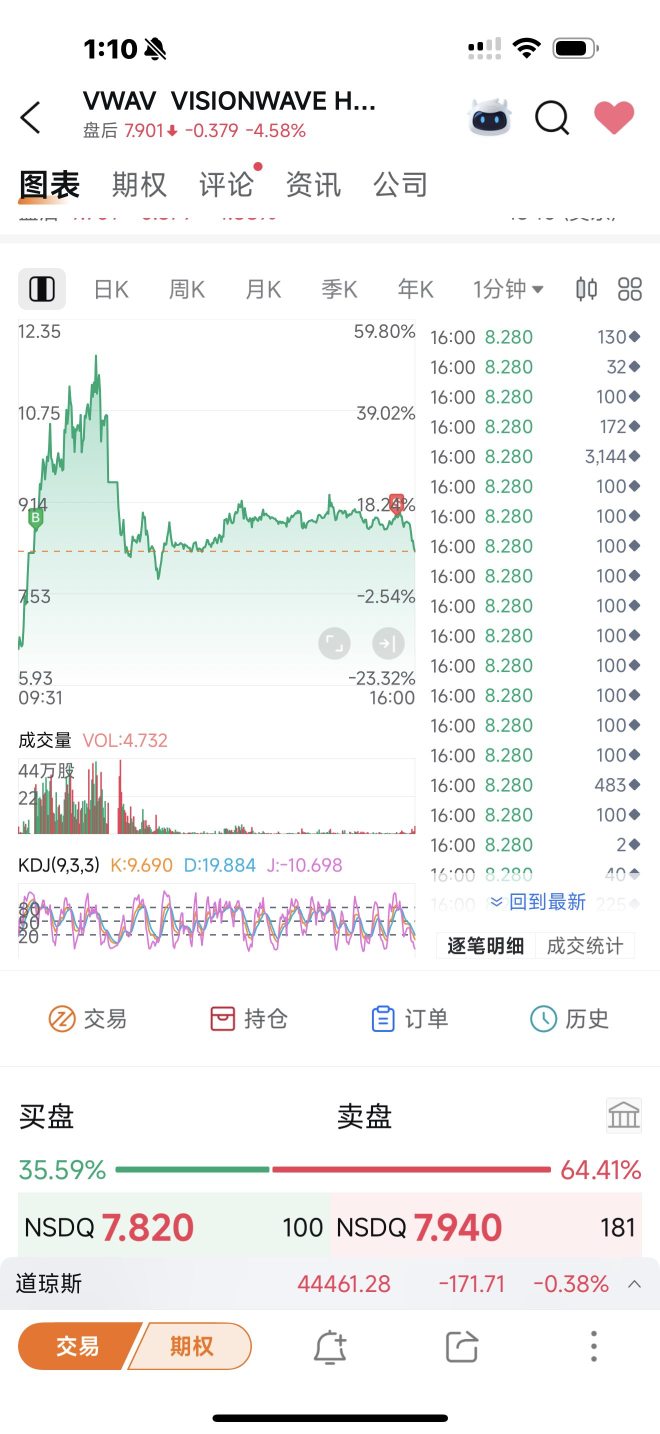Select the 日K chart period
The width and height of the screenshot is (660, 1434).
111,290
